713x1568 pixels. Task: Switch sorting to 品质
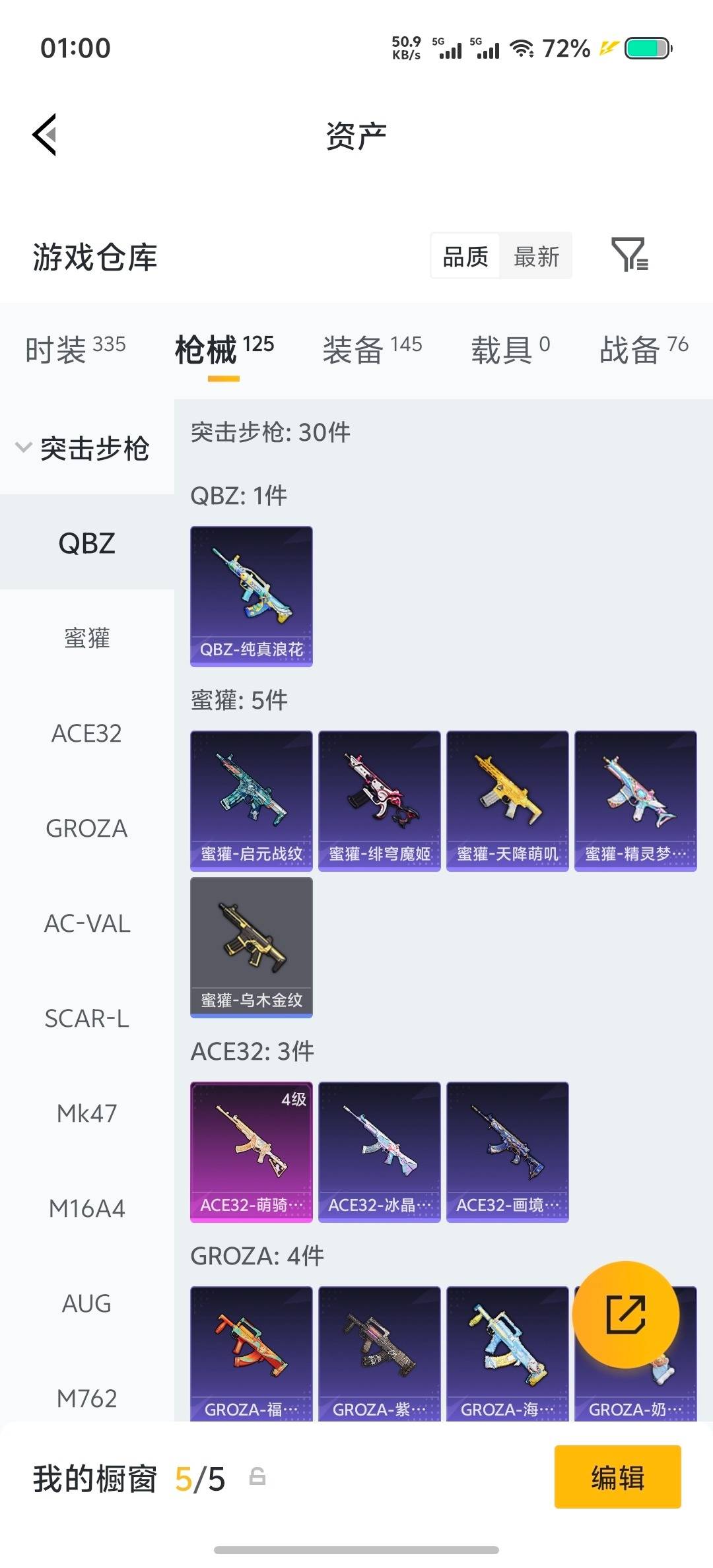click(464, 256)
